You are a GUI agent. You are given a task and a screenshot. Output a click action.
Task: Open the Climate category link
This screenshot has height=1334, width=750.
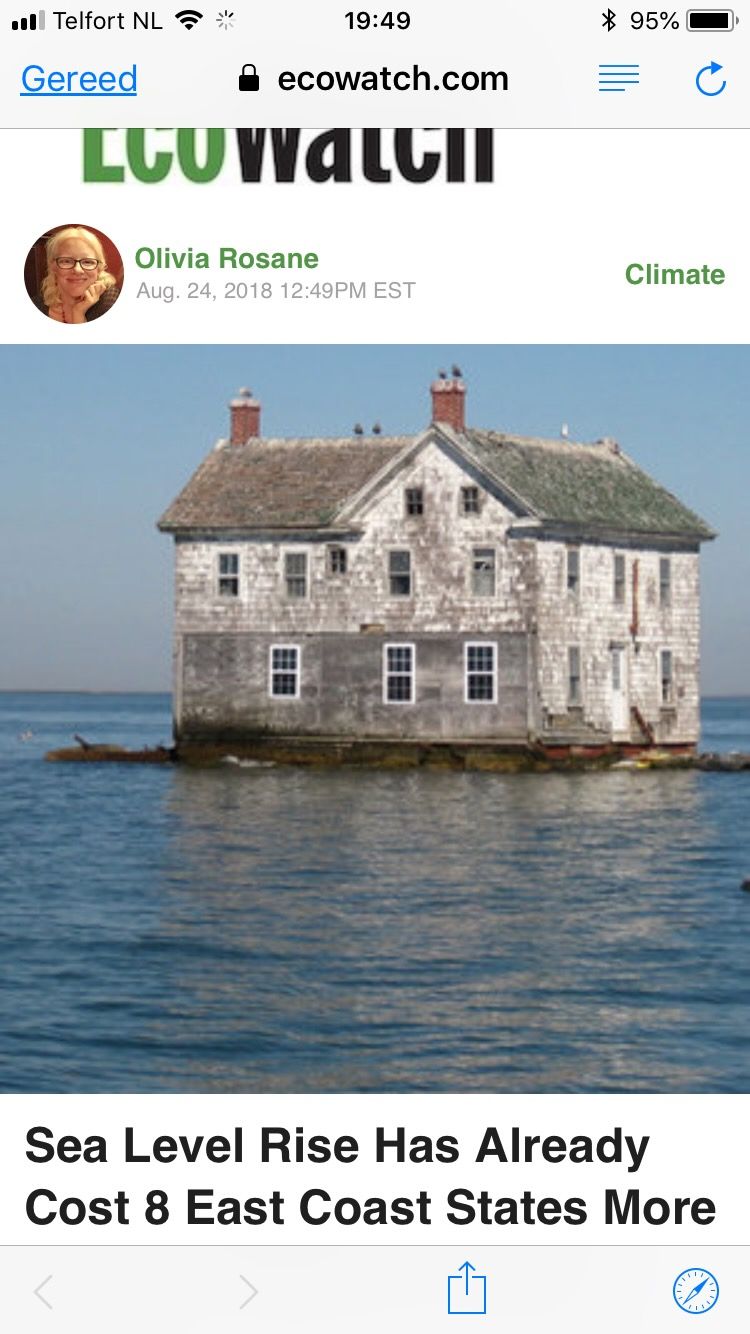[674, 274]
